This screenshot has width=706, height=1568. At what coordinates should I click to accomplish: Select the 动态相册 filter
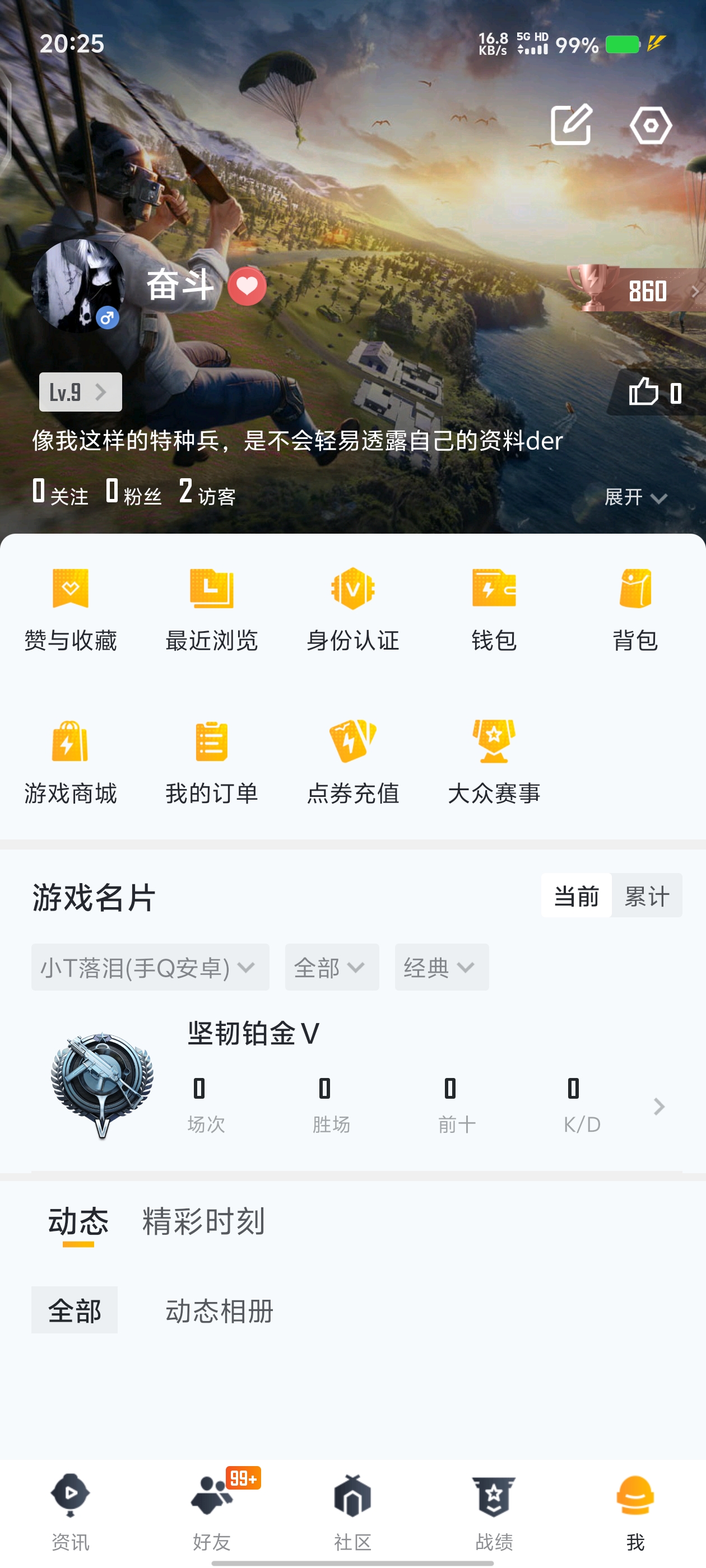219,1310
